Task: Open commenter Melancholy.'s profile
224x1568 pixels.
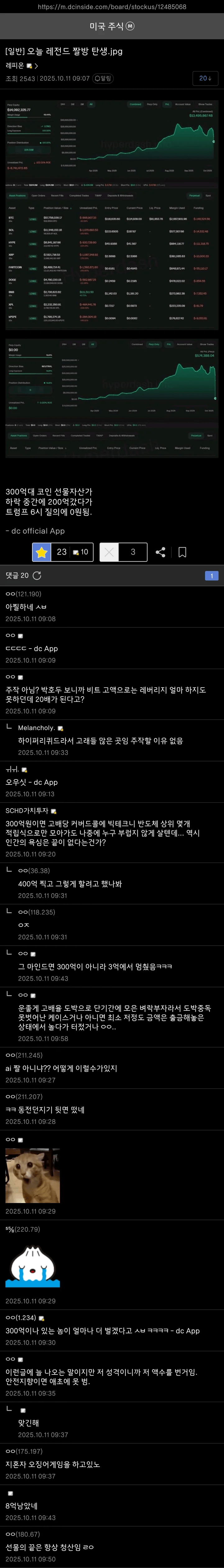Action: 36,727
